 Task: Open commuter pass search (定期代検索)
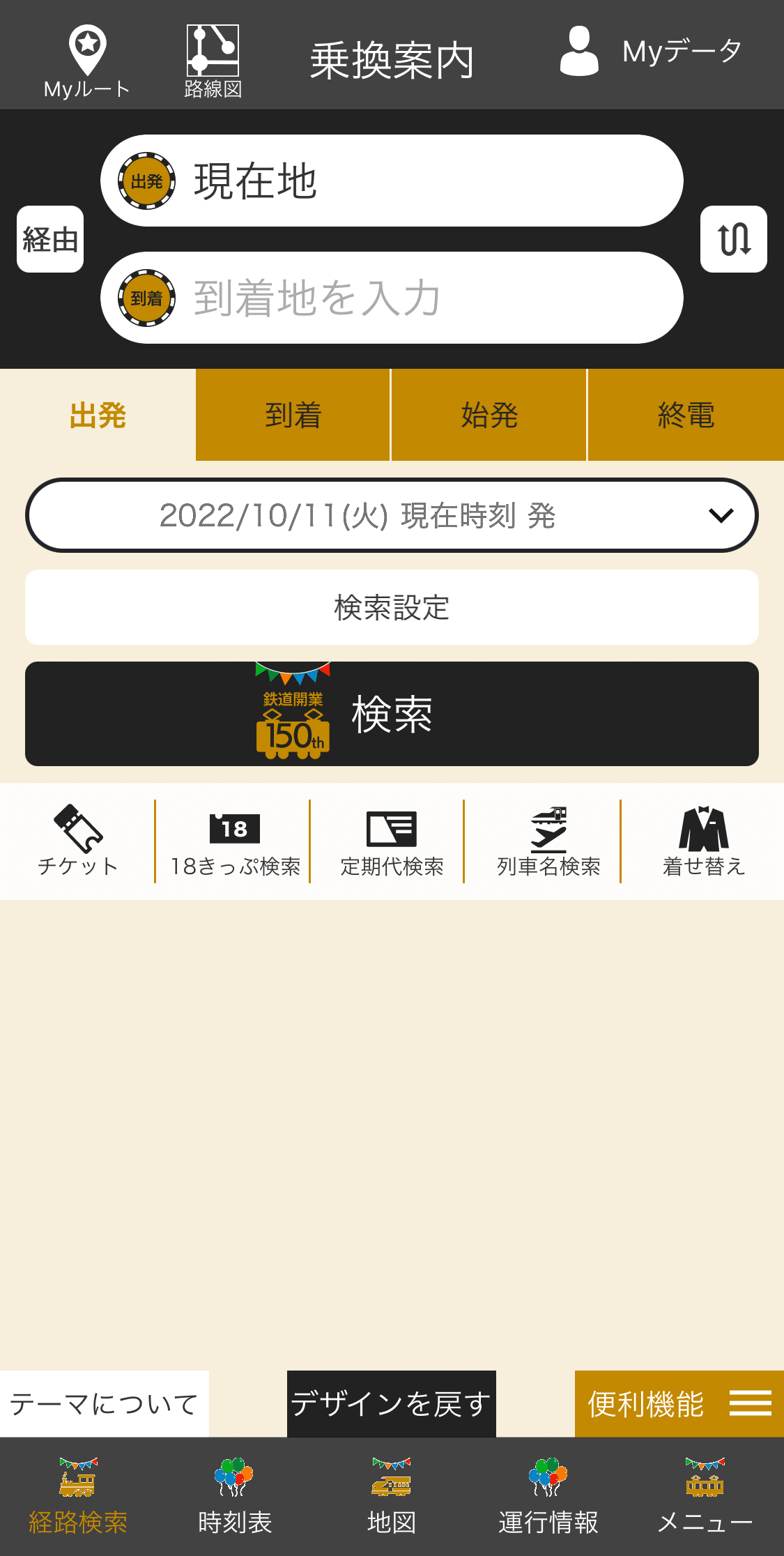pos(392,841)
